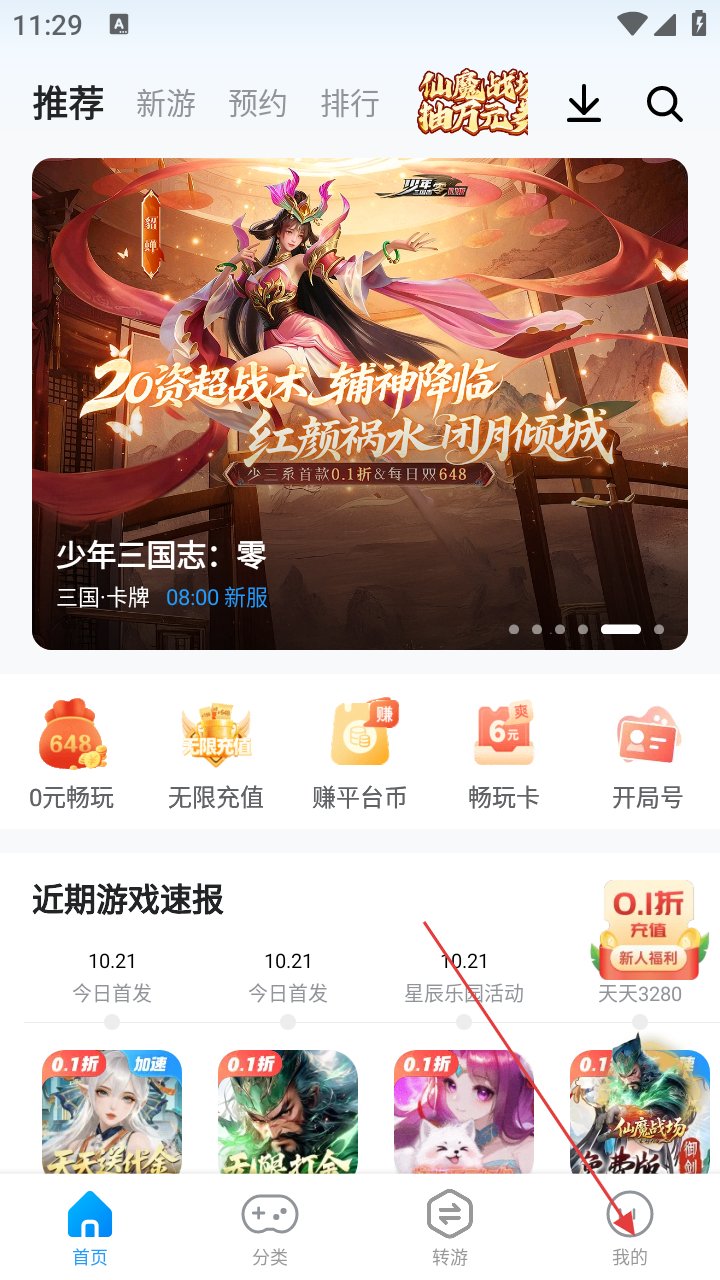Open the 我的 profile tab
The height and width of the screenshot is (1280, 720).
coord(630,1228)
